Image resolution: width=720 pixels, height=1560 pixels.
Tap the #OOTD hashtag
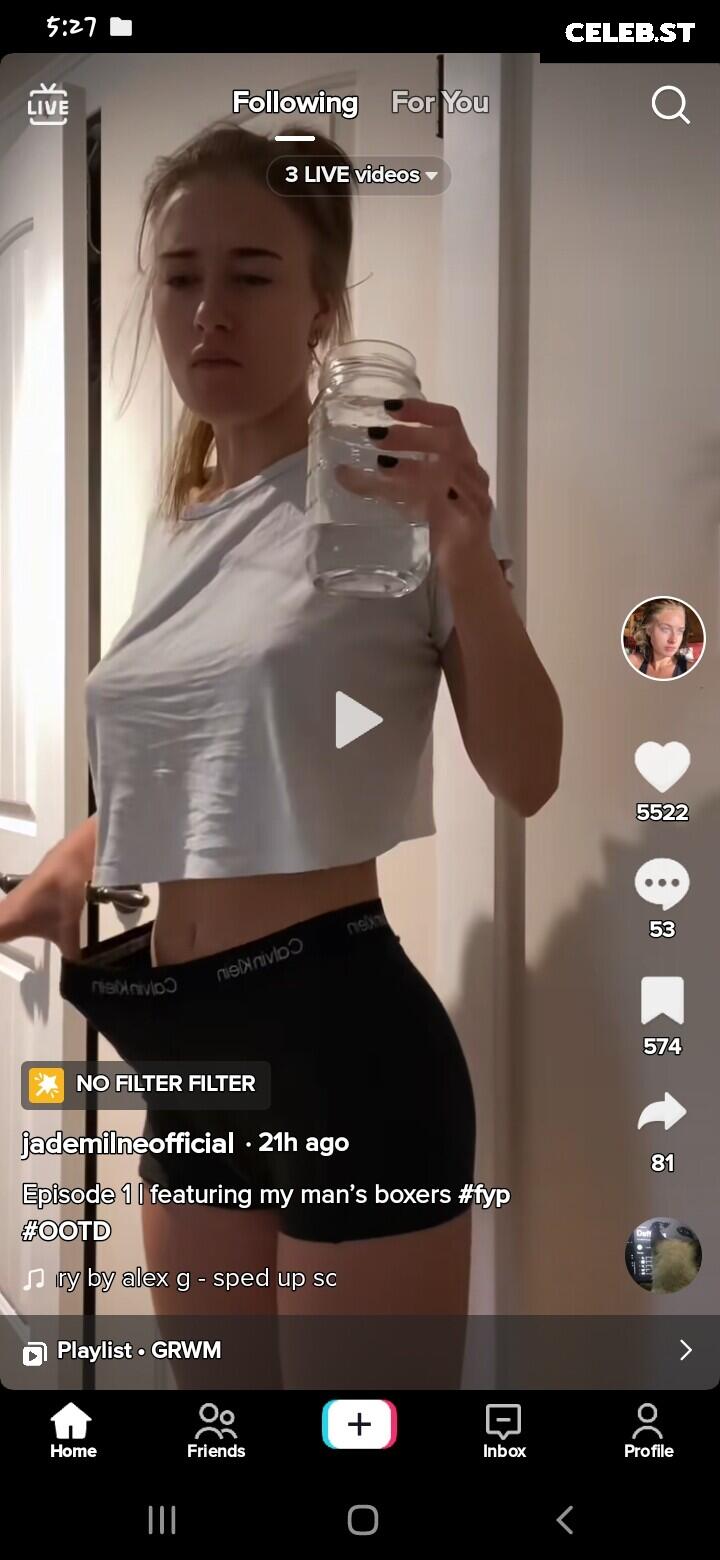(x=66, y=1230)
